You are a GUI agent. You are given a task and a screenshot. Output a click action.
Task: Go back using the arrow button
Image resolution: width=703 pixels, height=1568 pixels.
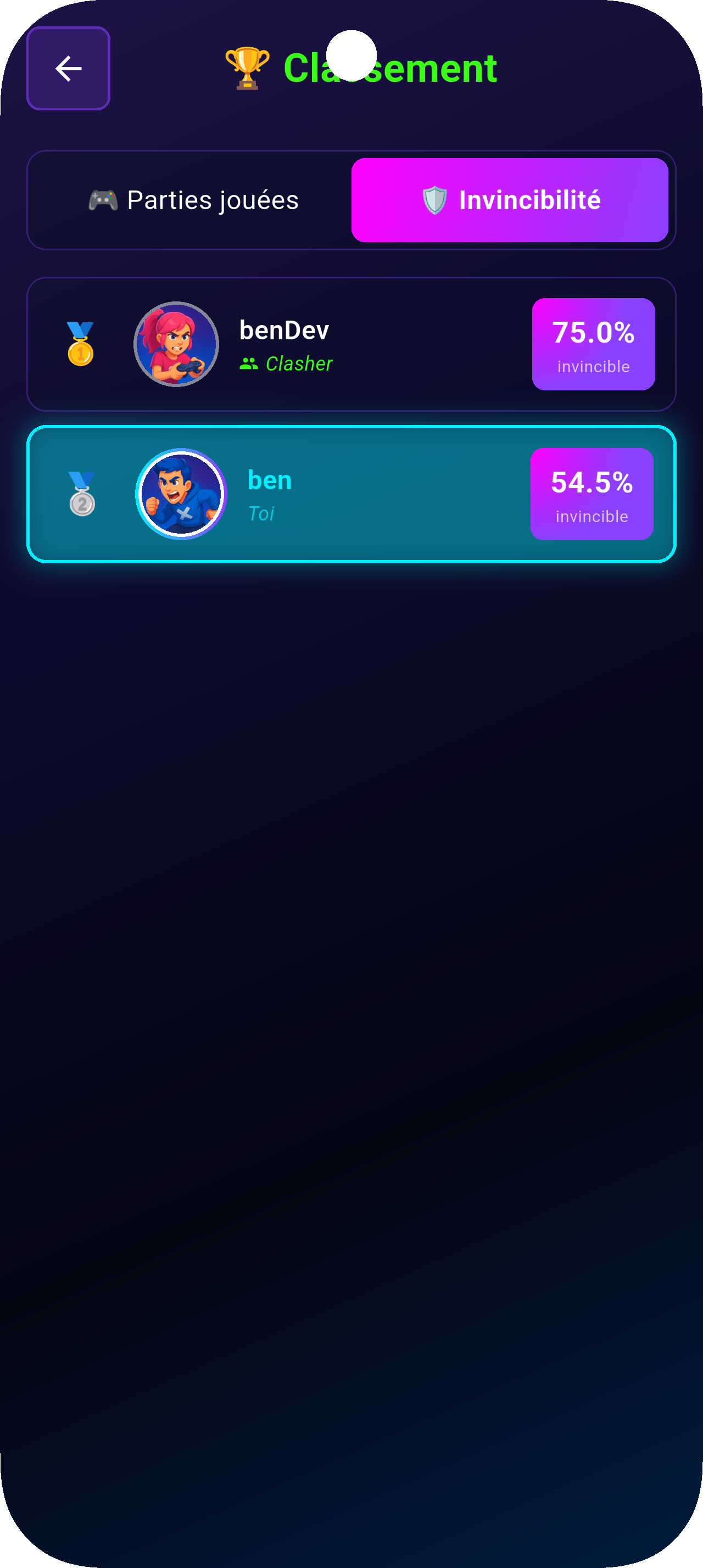pyautogui.click(x=68, y=68)
